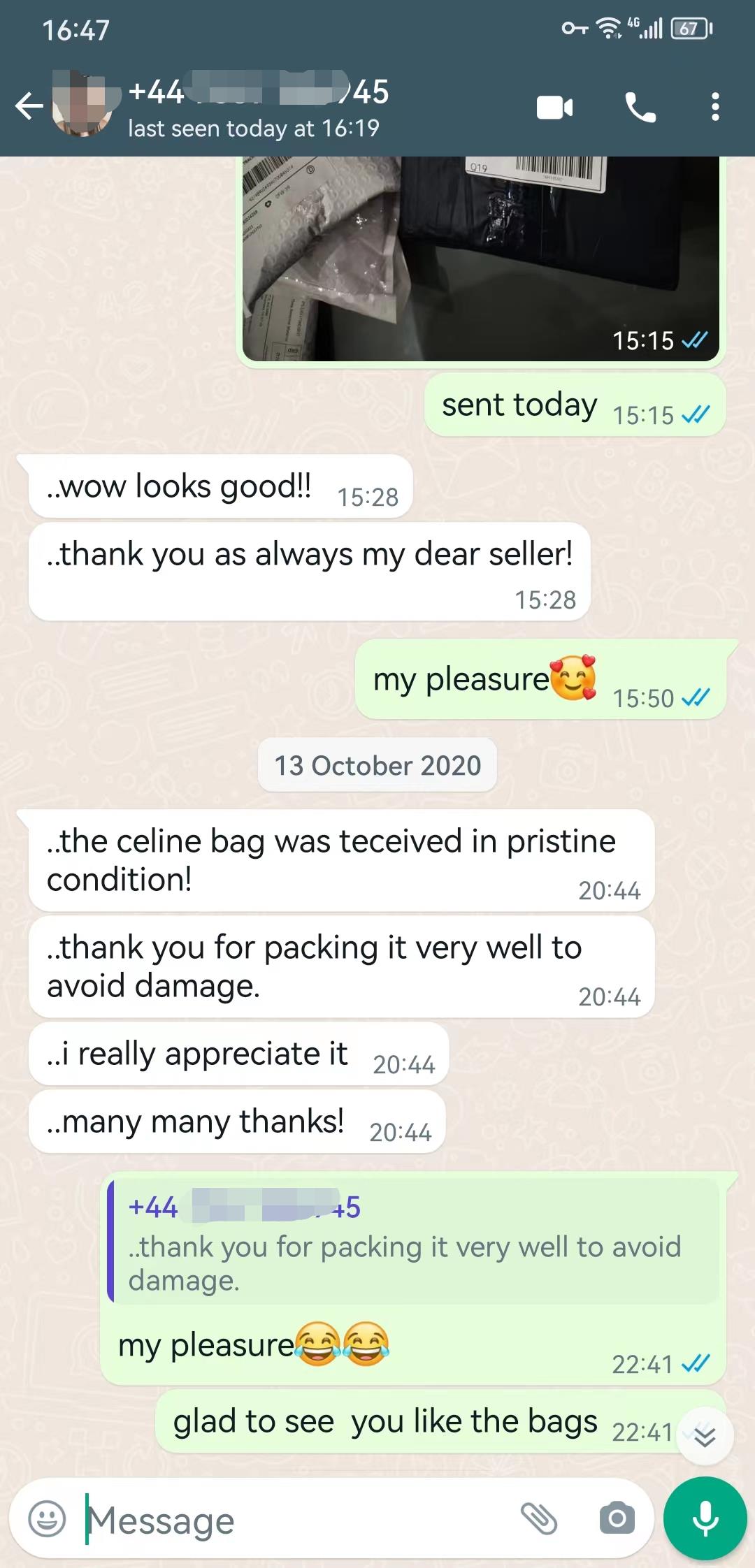Image resolution: width=755 pixels, height=1568 pixels.
Task: Jump to the latest messages
Action: [x=705, y=1437]
